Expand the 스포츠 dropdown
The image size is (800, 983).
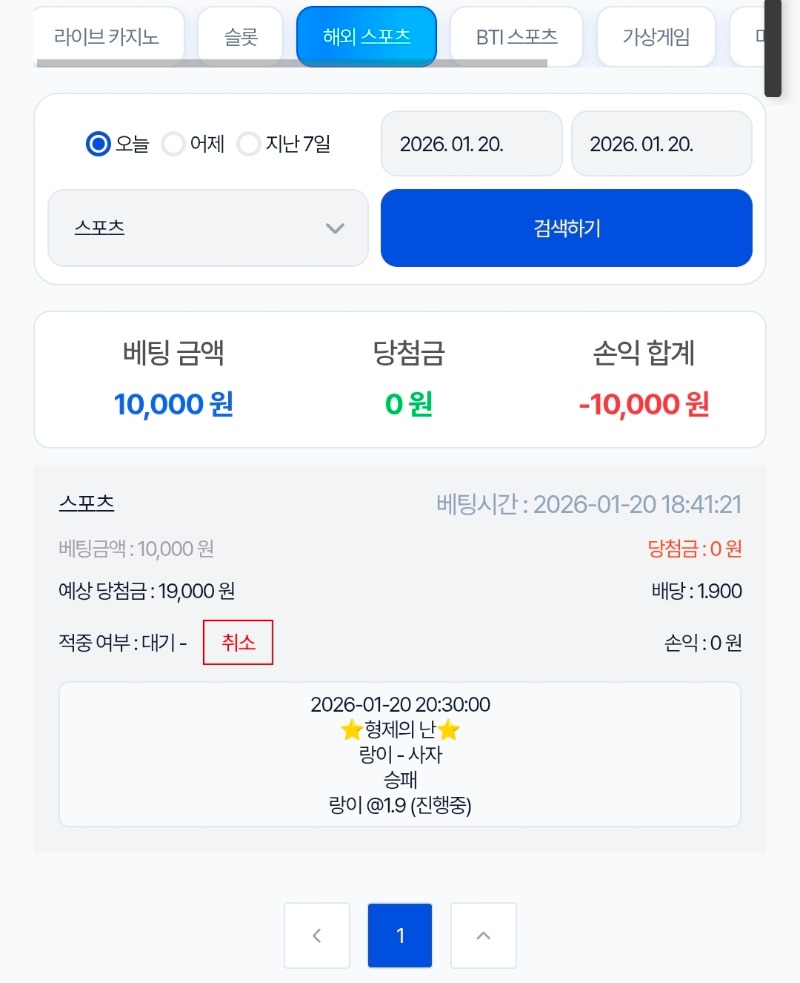(208, 228)
